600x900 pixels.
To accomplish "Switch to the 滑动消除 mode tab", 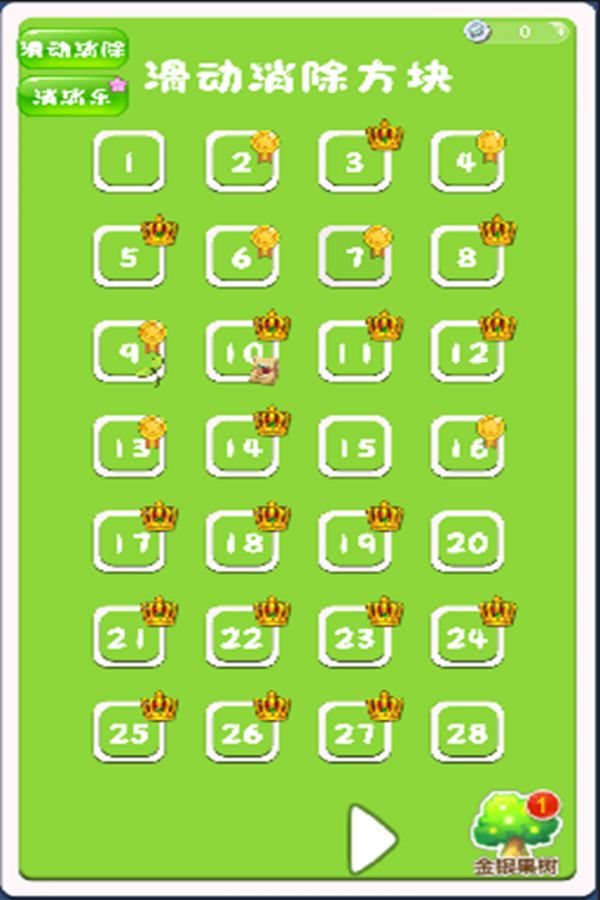I will 72,47.
